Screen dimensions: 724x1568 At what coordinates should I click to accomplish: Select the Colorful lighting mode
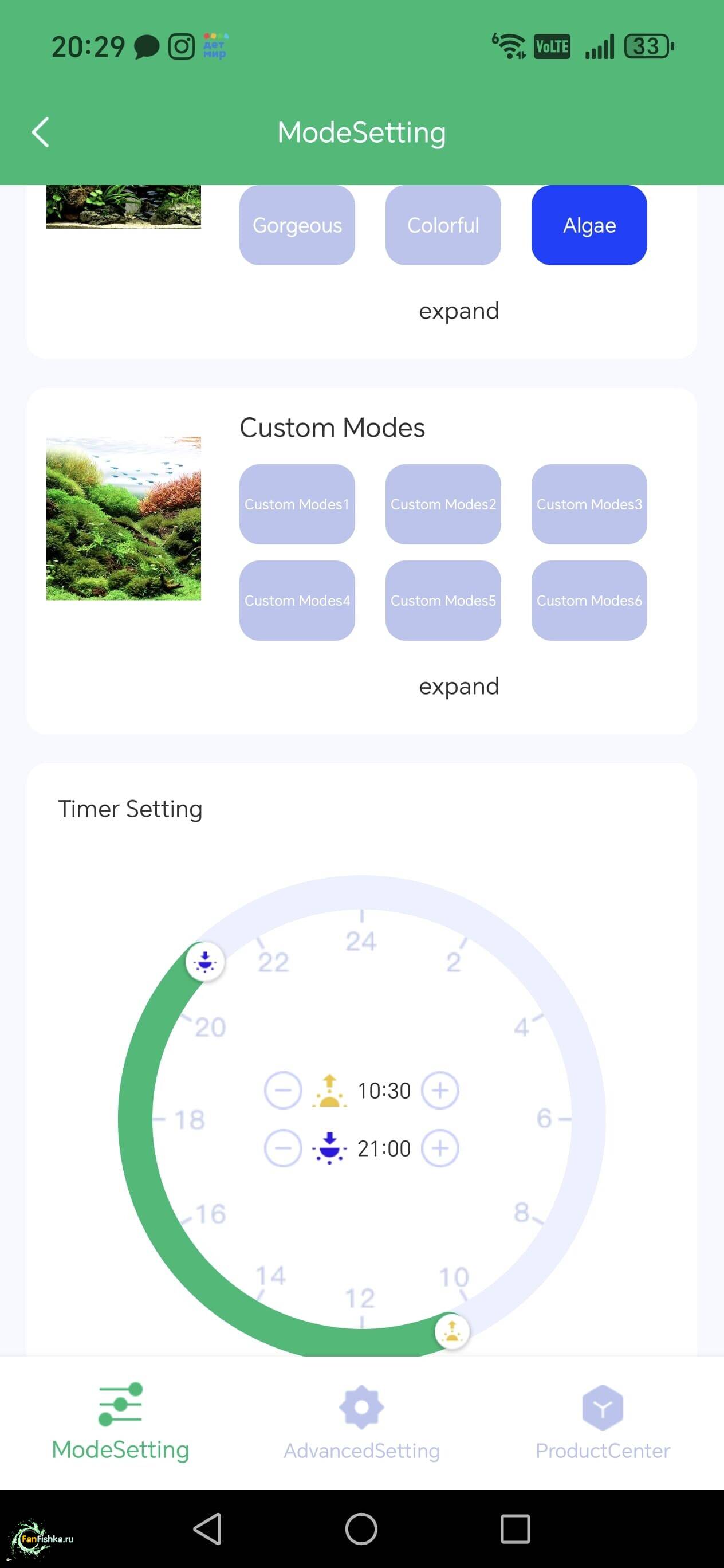(x=443, y=225)
